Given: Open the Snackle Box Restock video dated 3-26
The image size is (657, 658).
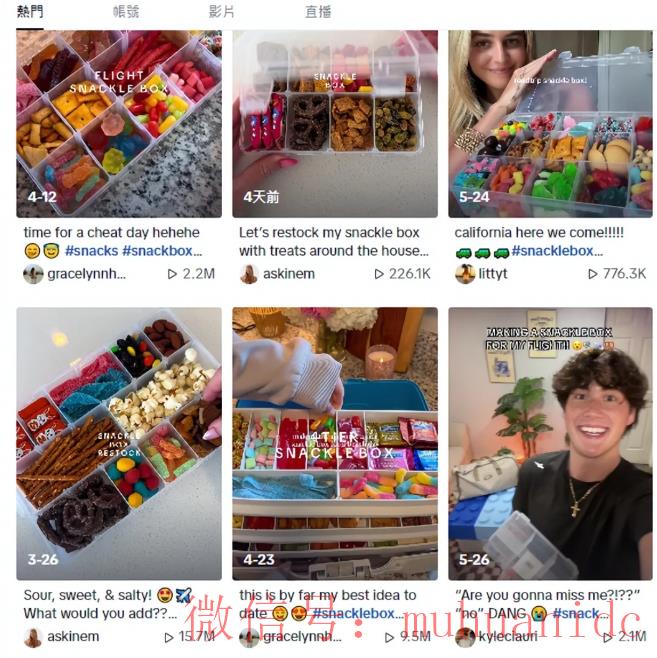Looking at the screenshot, I should click(119, 443).
